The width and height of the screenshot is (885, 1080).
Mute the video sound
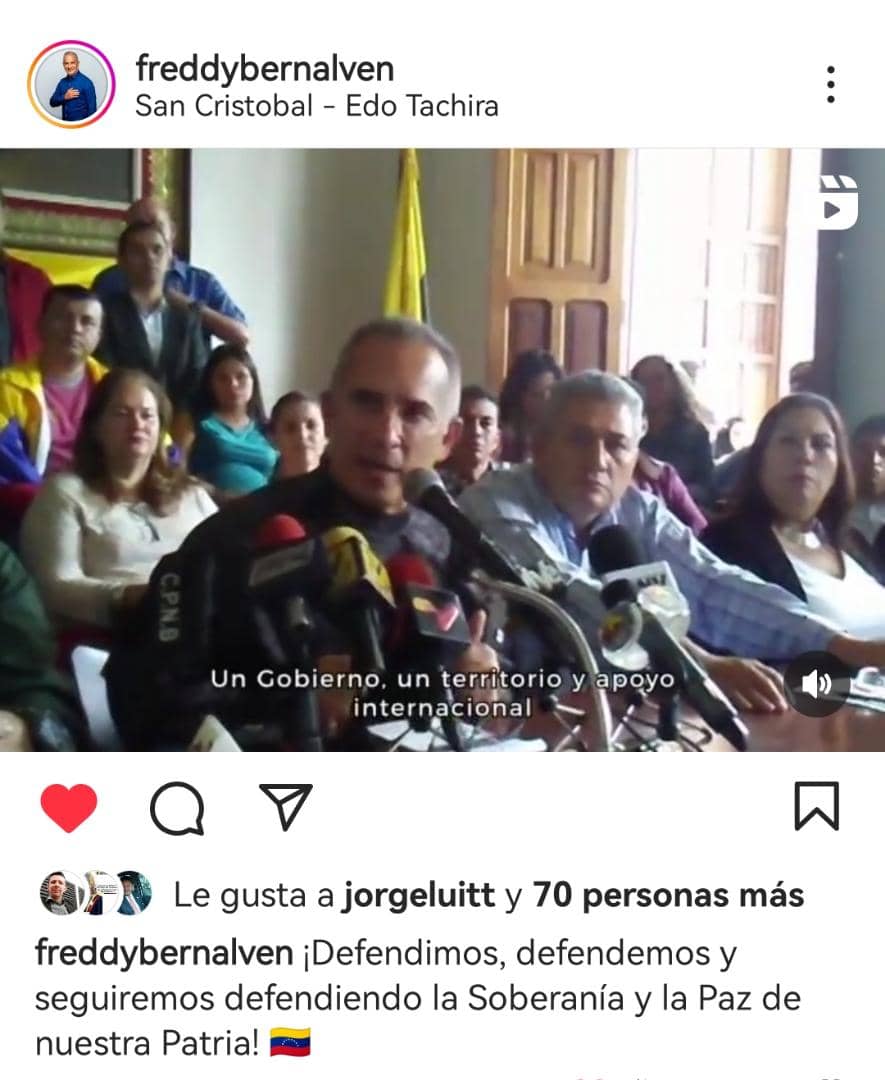(816, 684)
